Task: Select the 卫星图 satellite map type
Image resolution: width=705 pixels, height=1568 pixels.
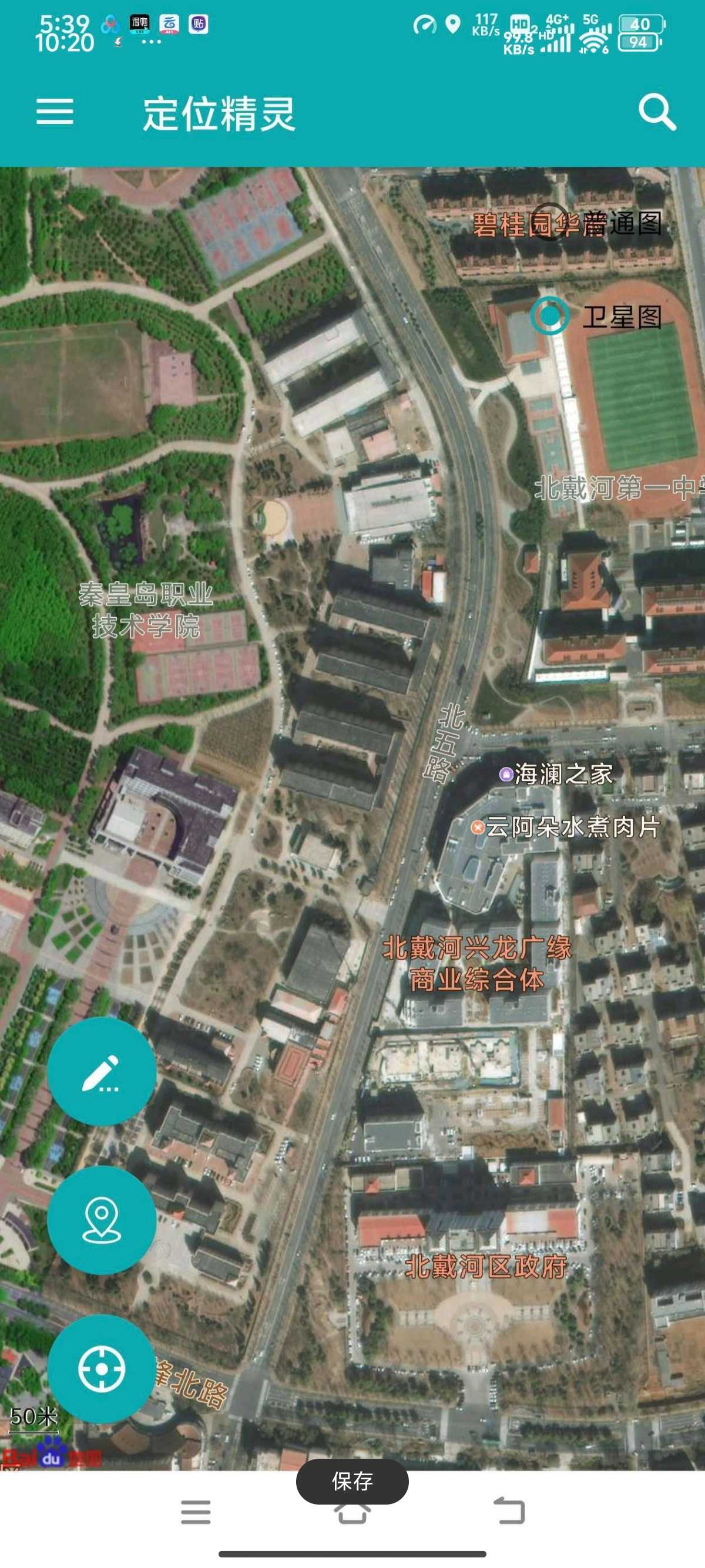Action: [550, 316]
